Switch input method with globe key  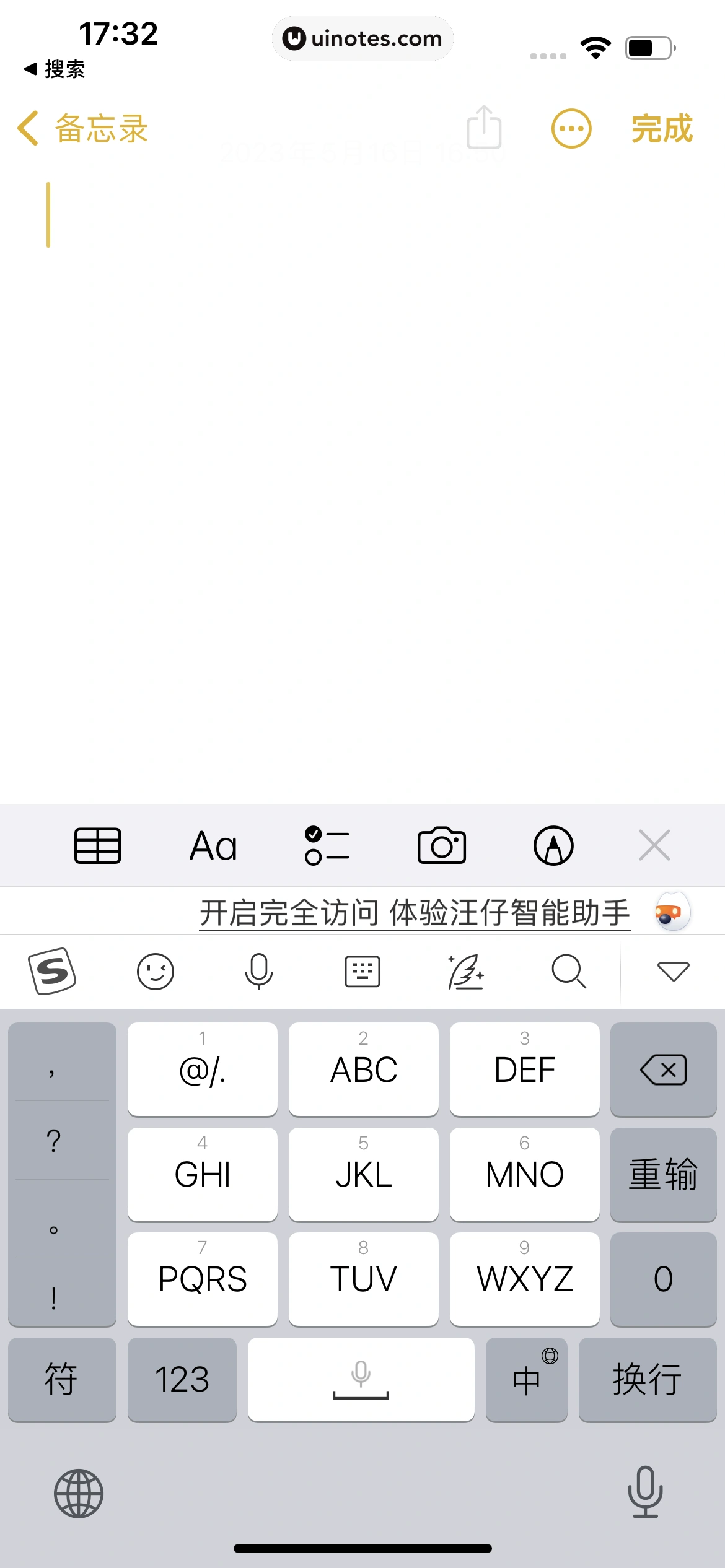pos(79,1493)
